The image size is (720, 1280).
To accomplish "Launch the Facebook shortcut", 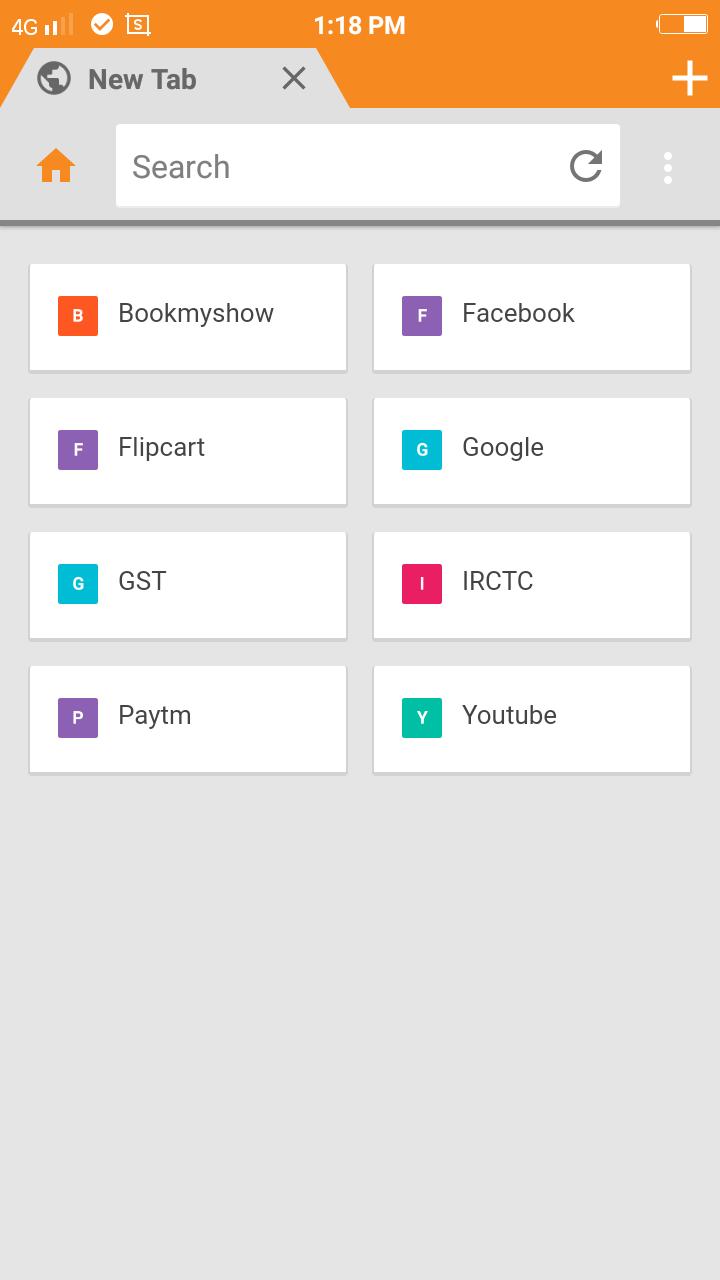I will pyautogui.click(x=532, y=317).
